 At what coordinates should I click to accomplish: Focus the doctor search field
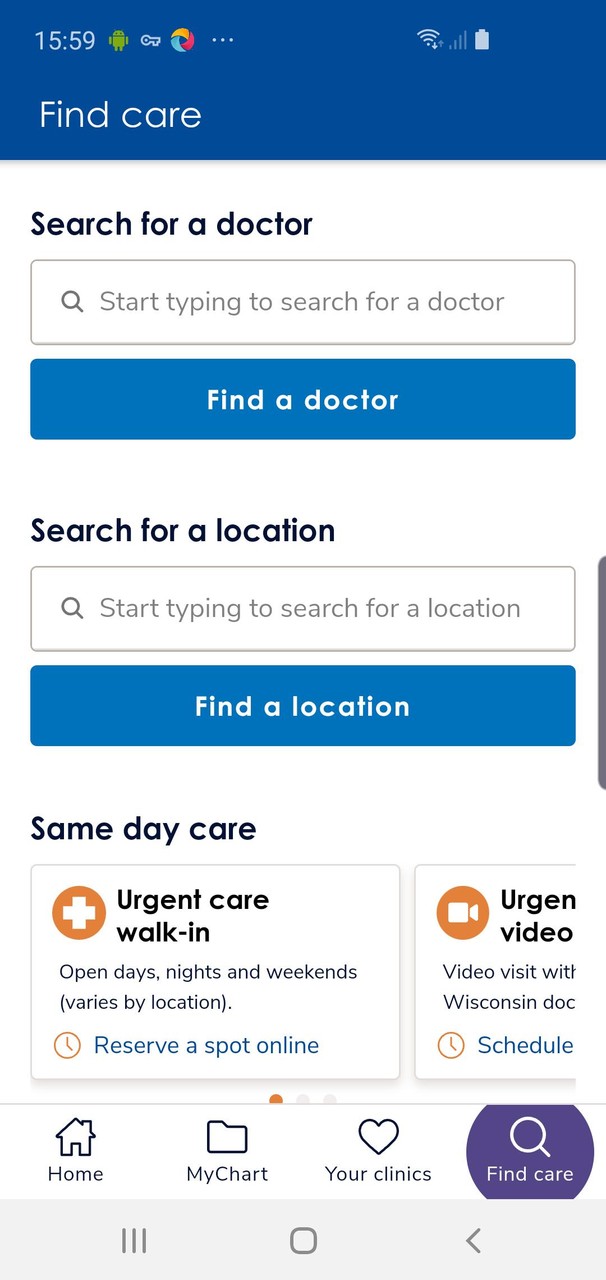coord(302,302)
